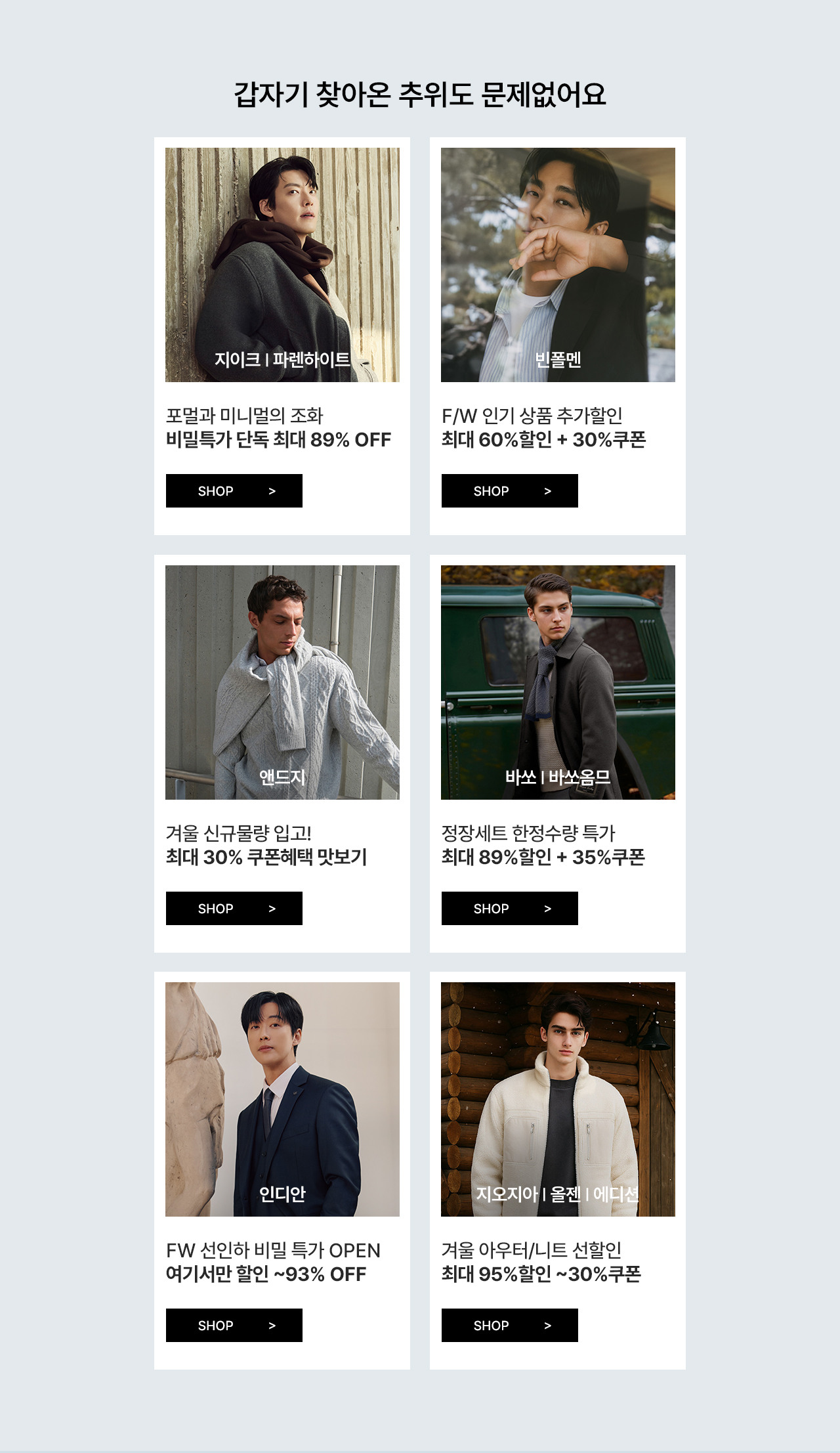Open the 바쏘 바쏘옴므 brand image

coord(558,682)
